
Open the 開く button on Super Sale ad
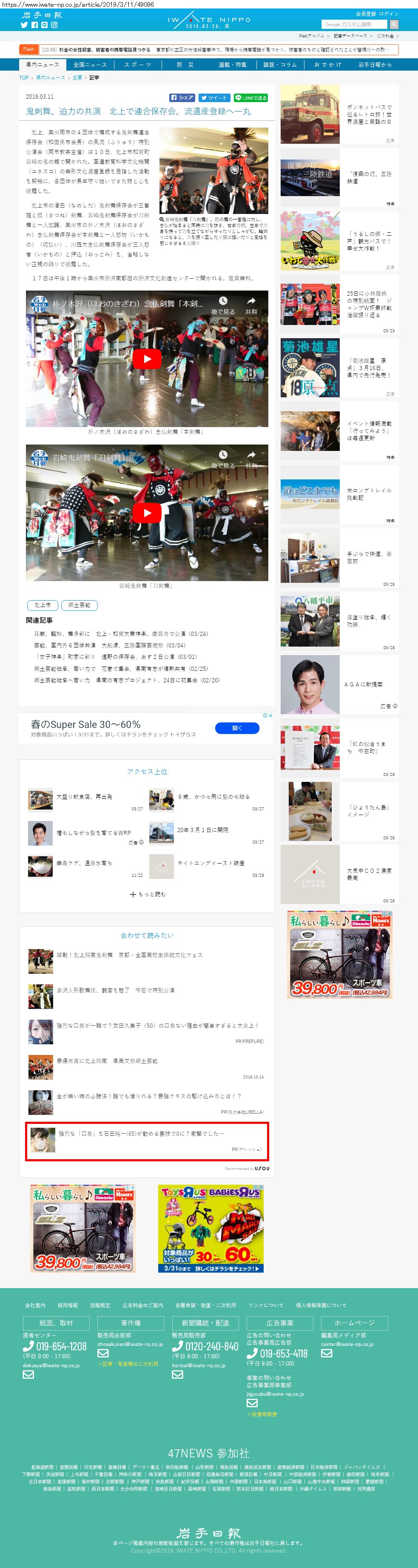pos(237,728)
